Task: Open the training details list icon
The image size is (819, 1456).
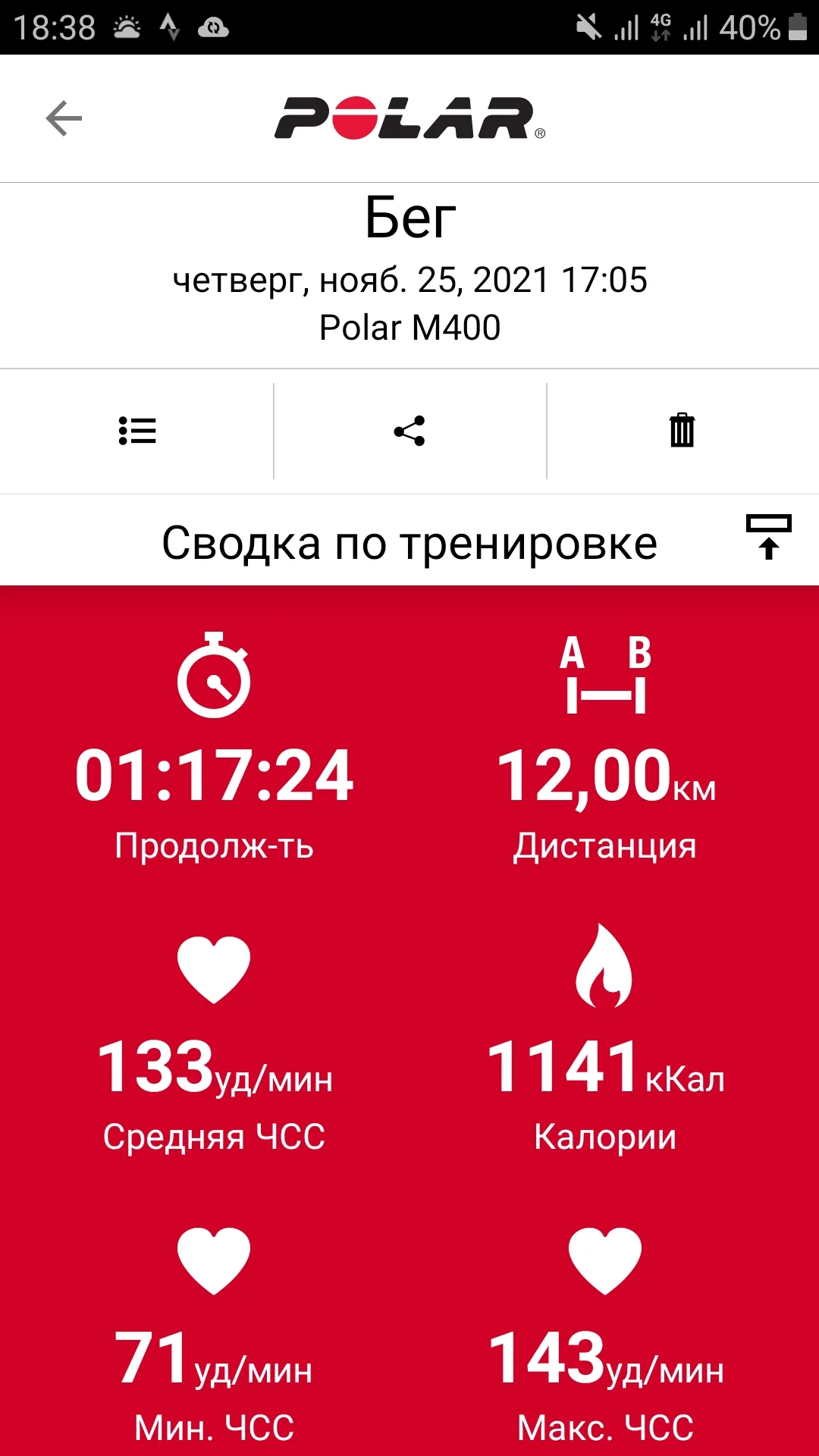Action: tap(137, 431)
